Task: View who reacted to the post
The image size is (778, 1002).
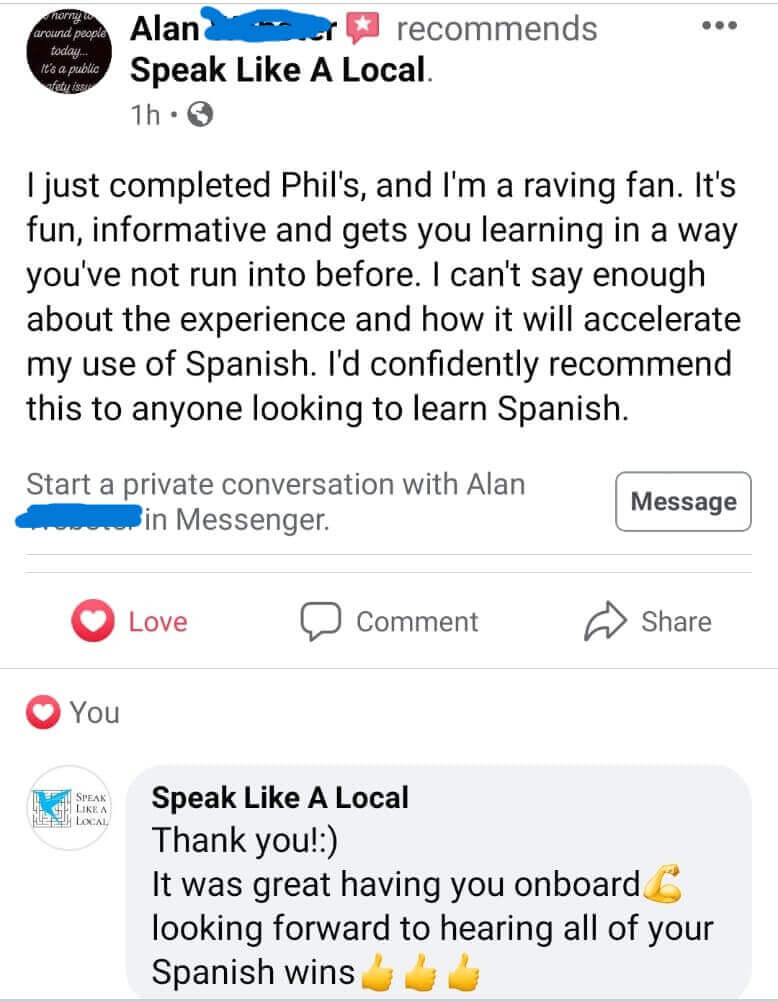Action: [x=73, y=712]
